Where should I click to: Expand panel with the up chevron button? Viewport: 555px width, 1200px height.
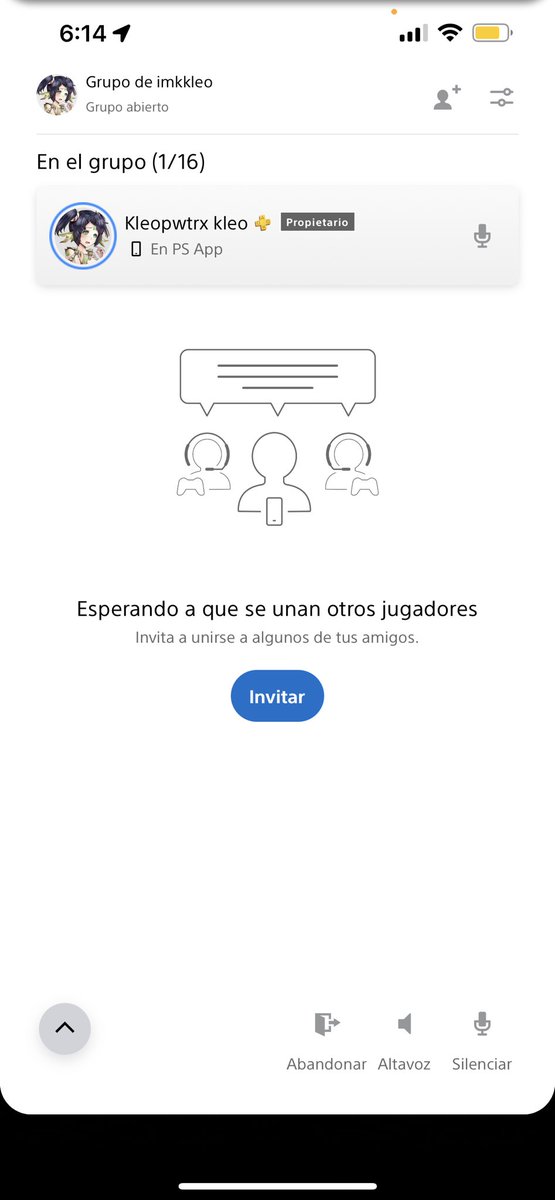pyautogui.click(x=65, y=1028)
